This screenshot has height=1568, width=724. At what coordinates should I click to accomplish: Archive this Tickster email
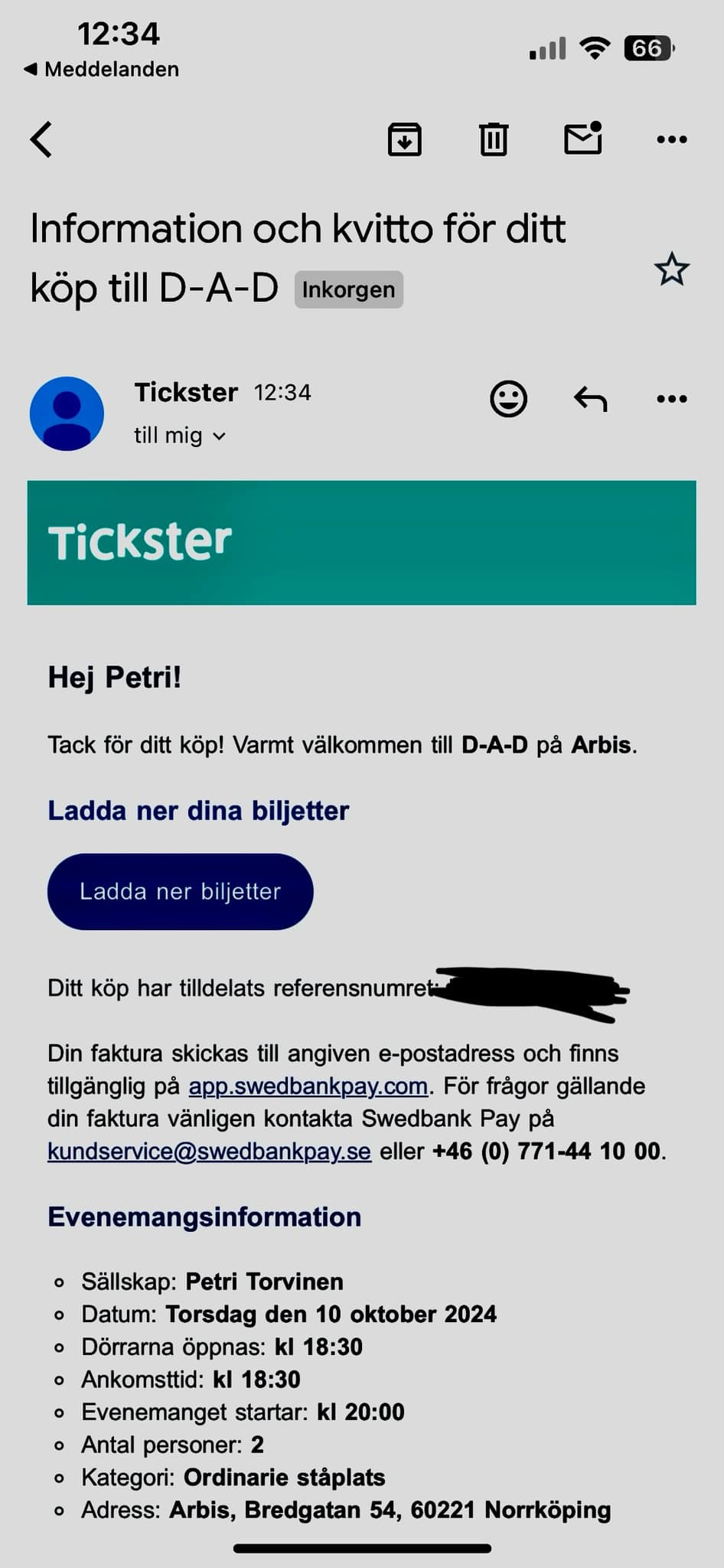click(x=404, y=139)
